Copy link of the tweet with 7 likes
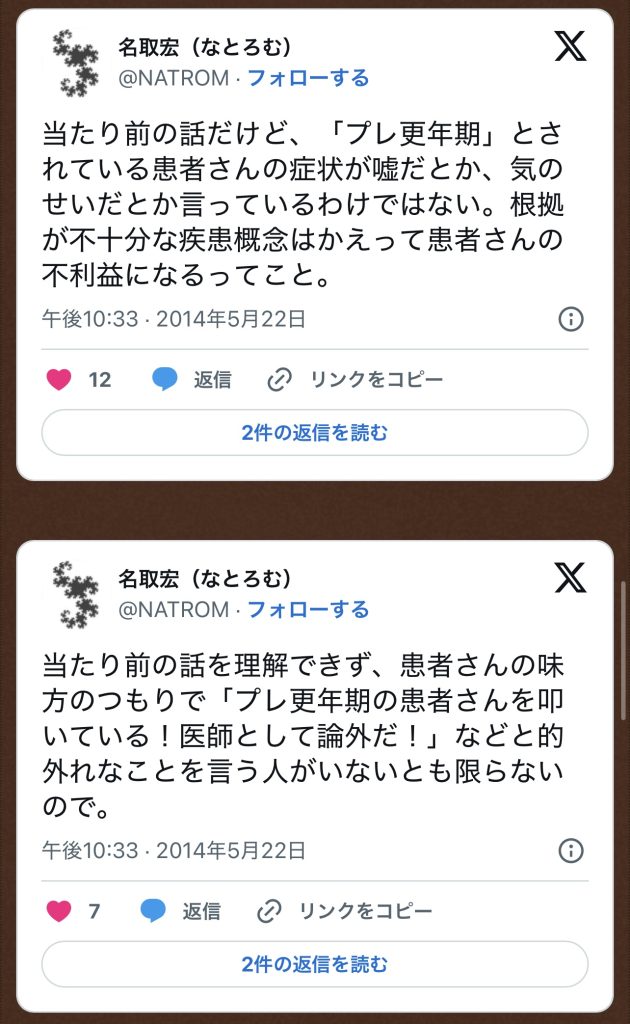Image resolution: width=630 pixels, height=1024 pixels. [344, 911]
